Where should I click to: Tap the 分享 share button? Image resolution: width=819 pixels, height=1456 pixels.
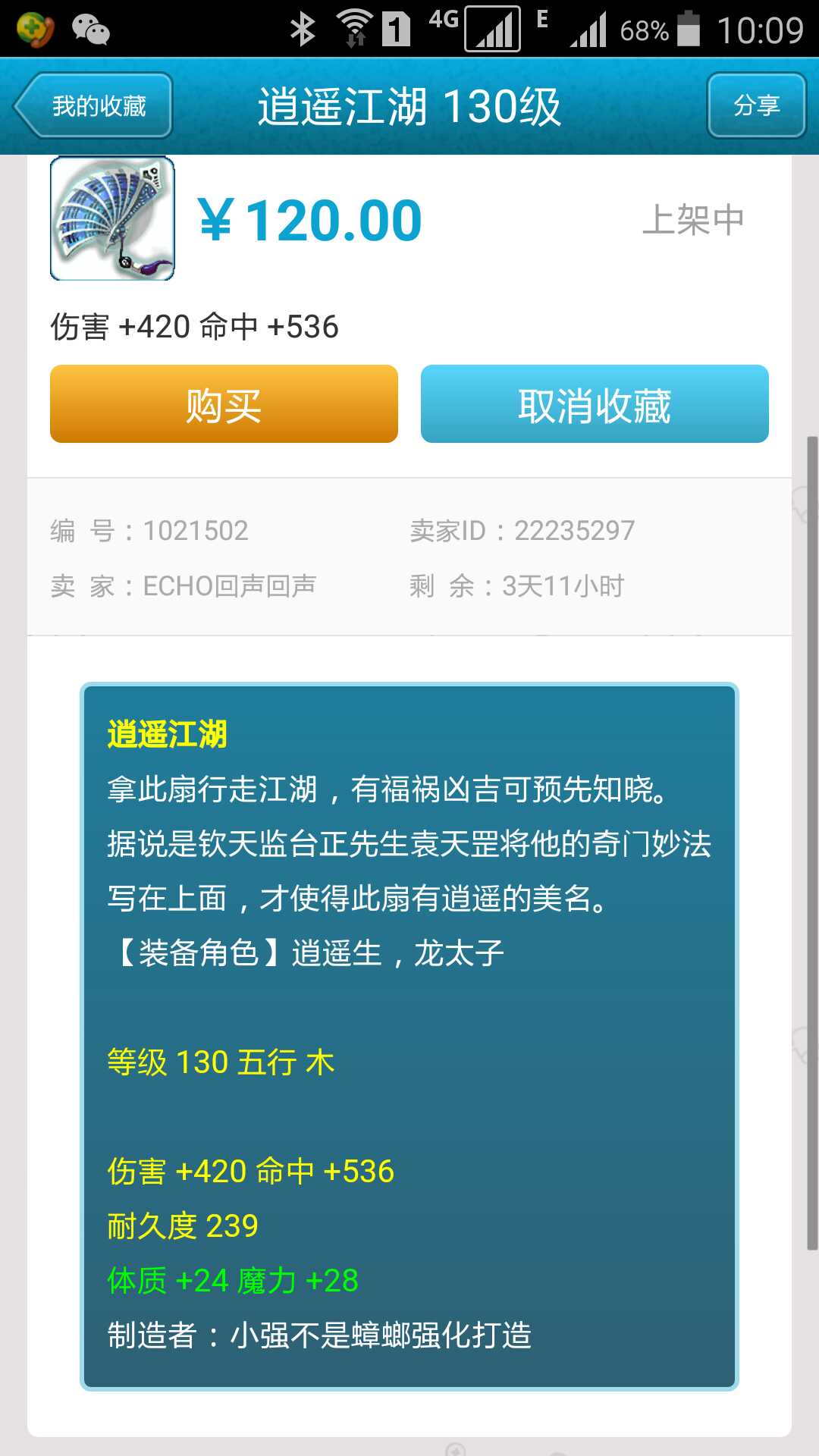tap(756, 105)
